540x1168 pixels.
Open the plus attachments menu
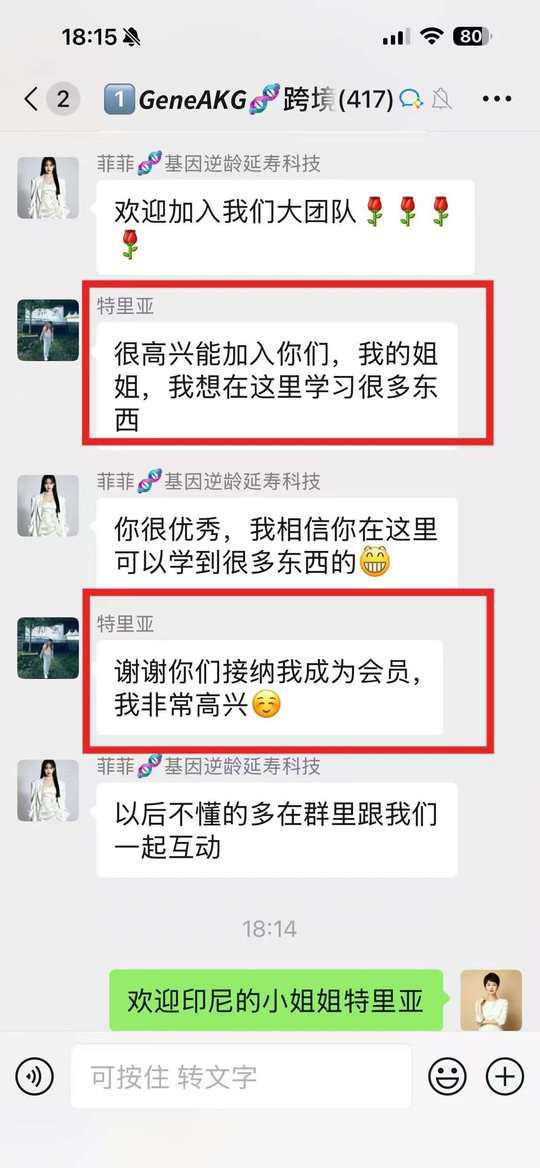tap(505, 1076)
